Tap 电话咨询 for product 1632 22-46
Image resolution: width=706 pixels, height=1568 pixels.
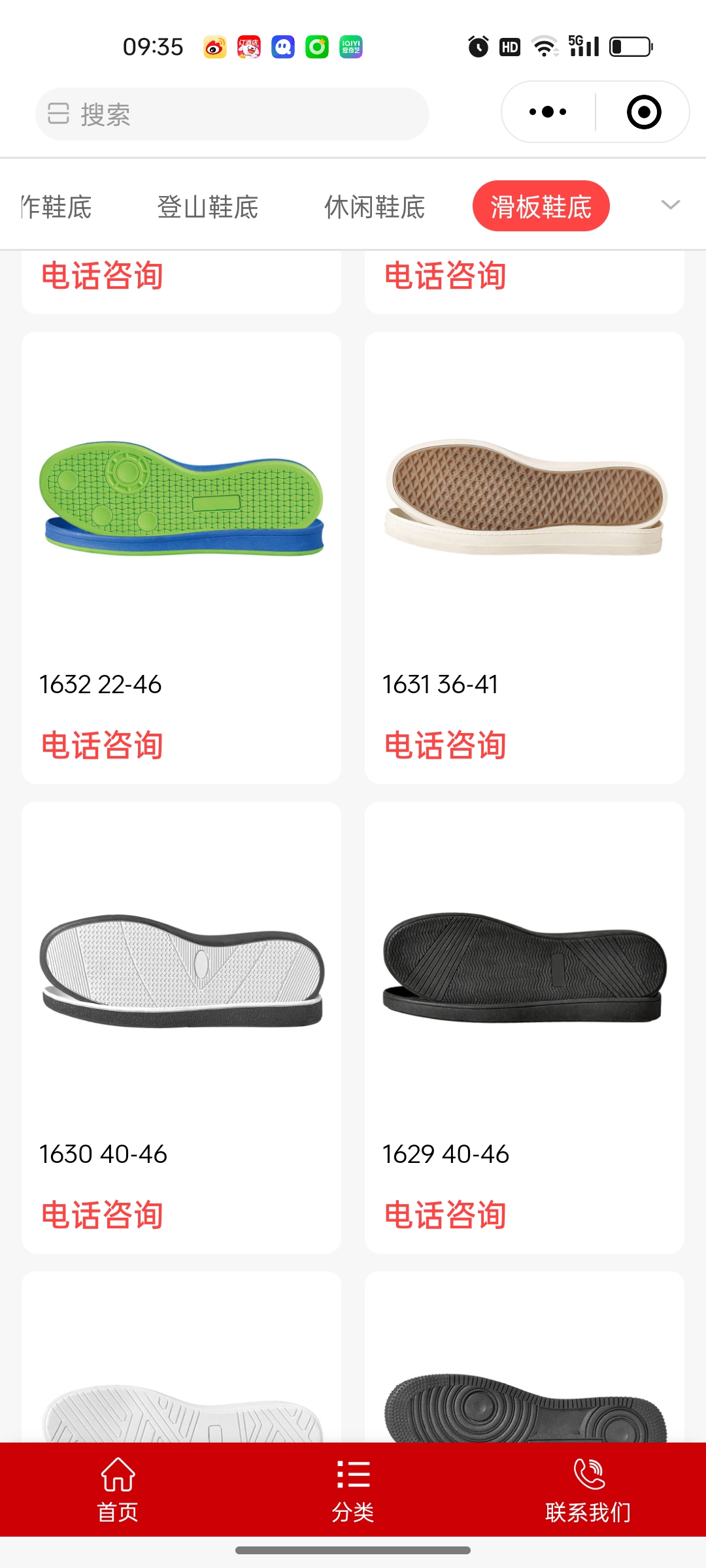coord(102,745)
